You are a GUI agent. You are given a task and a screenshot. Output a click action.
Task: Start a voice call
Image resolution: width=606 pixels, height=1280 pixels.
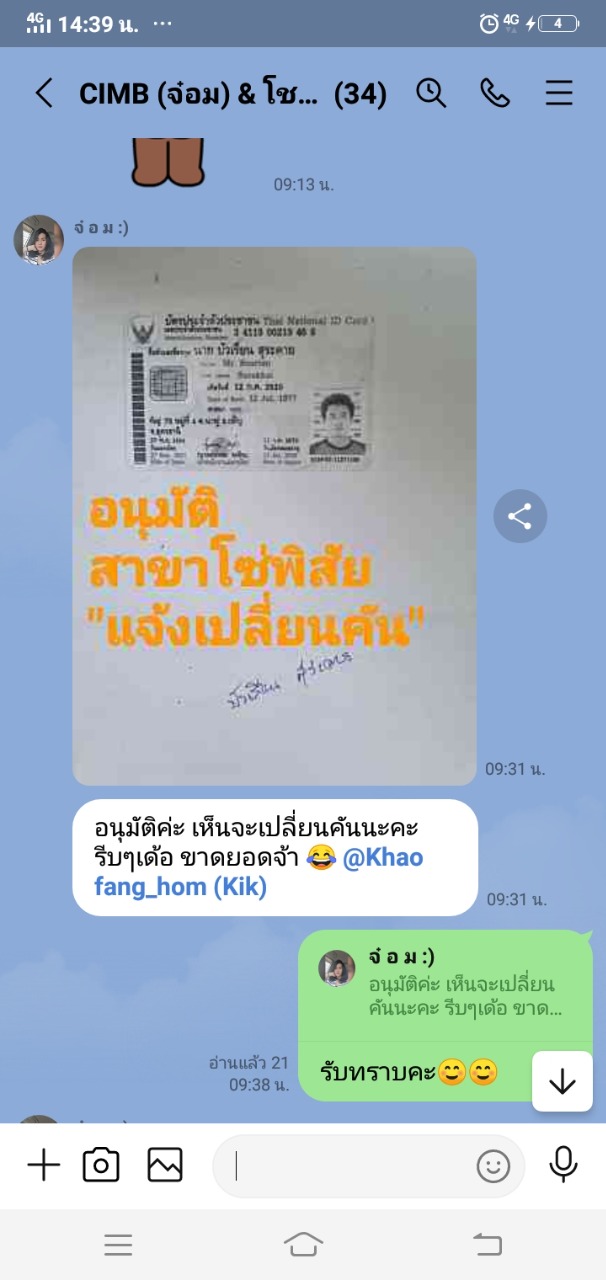pyautogui.click(x=495, y=93)
